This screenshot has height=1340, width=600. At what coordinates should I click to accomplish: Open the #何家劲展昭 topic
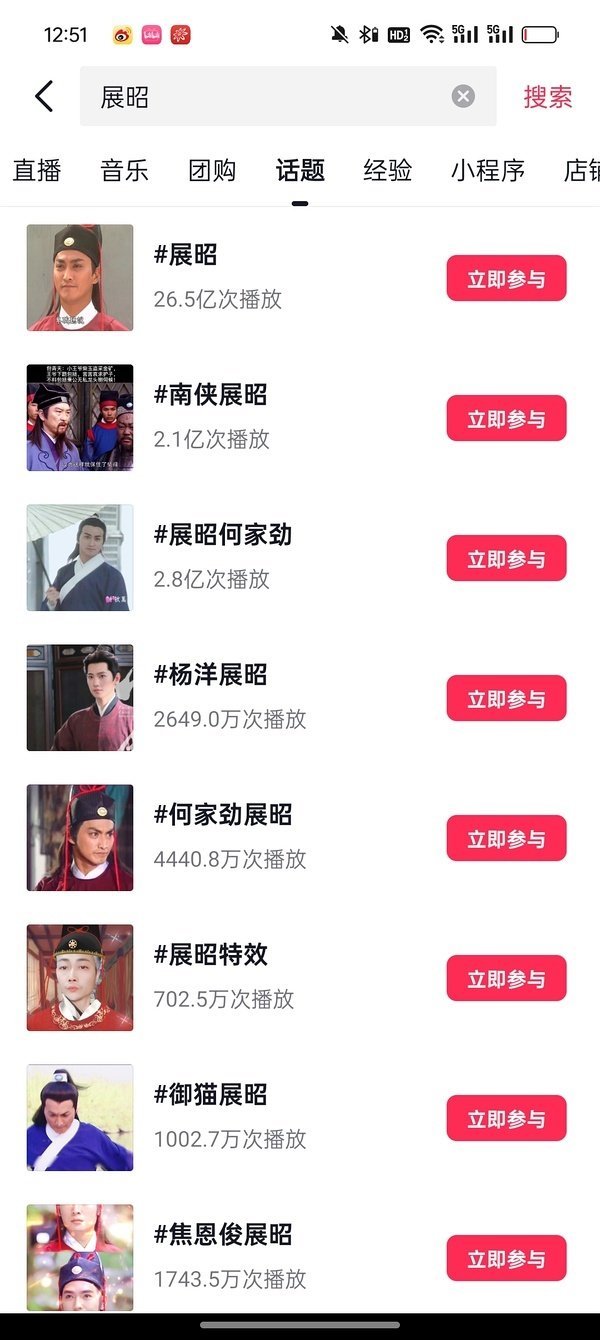click(222, 815)
